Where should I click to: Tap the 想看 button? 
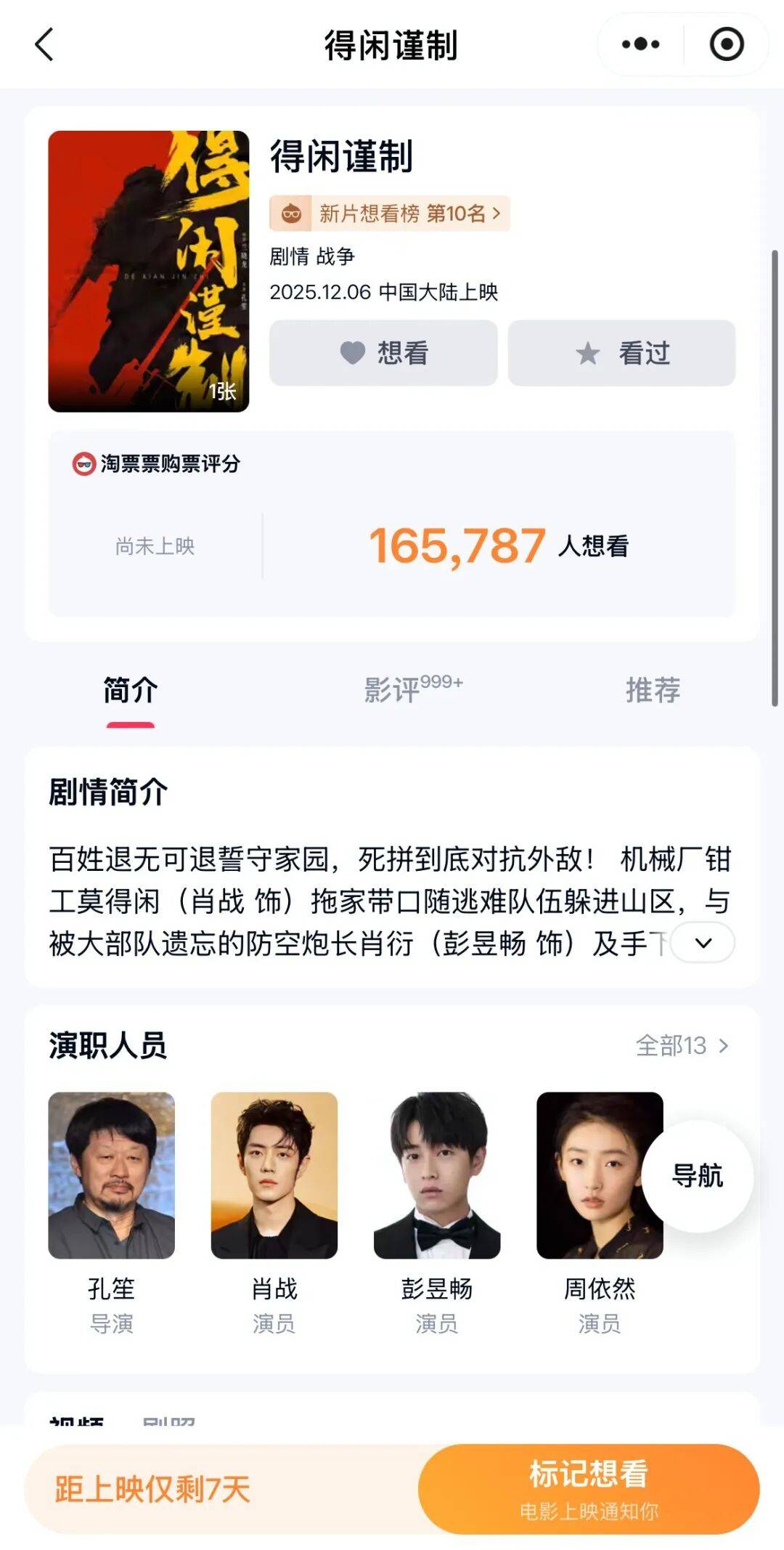pos(383,354)
